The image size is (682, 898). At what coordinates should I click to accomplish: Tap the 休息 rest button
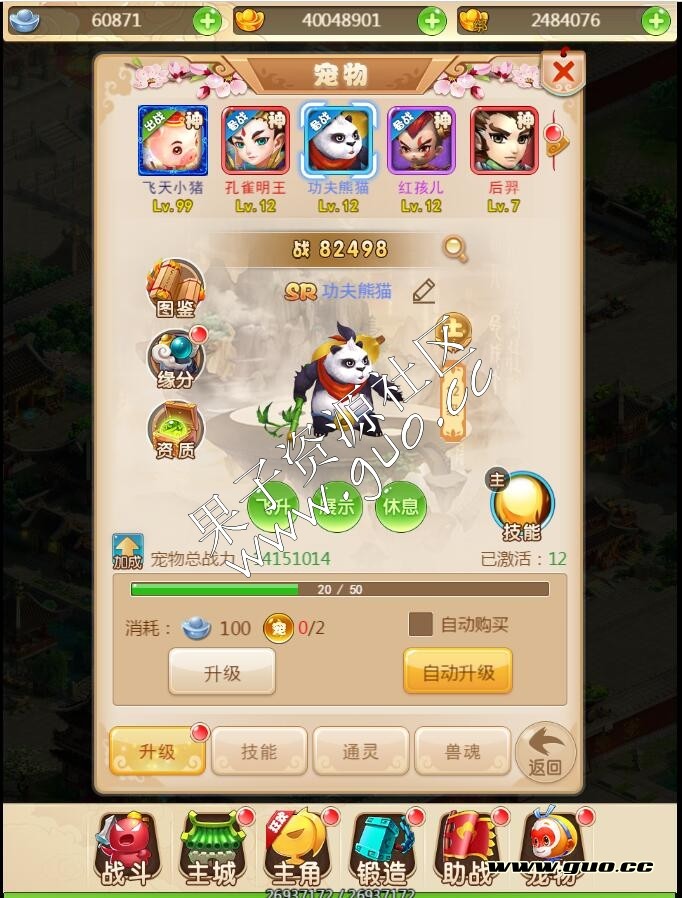click(x=401, y=506)
